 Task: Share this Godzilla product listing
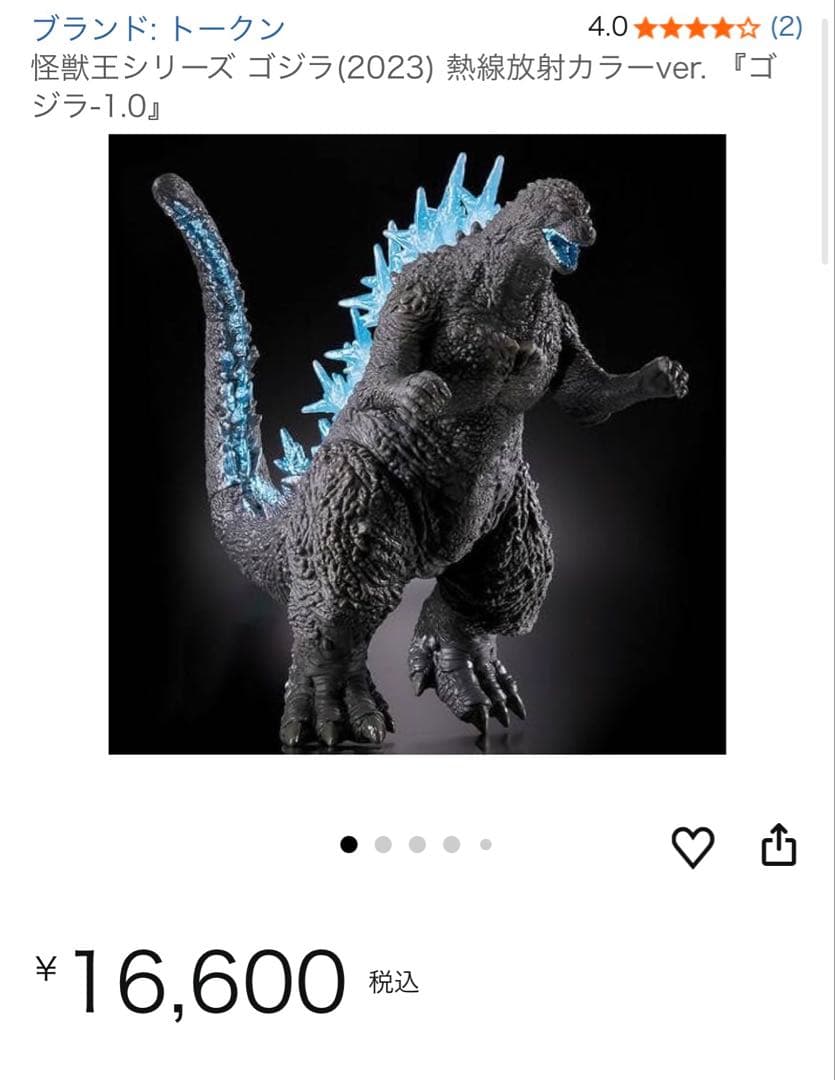pos(779,846)
